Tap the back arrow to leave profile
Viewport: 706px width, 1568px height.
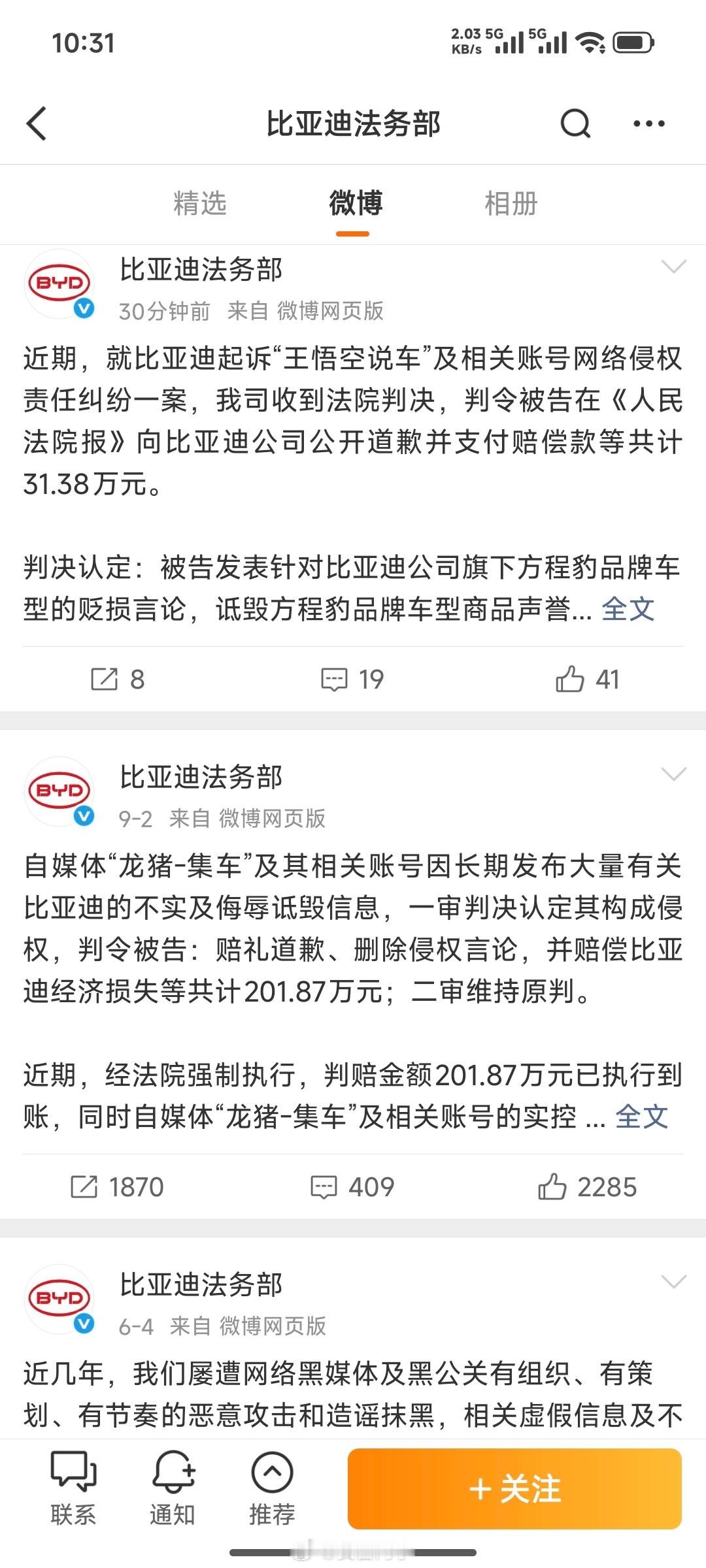[x=37, y=124]
